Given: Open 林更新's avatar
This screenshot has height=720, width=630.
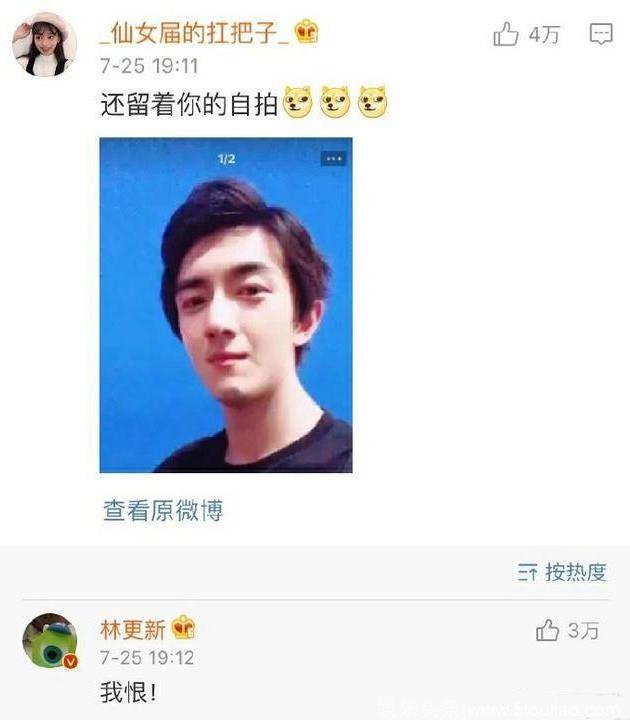Looking at the screenshot, I should [x=50, y=640].
